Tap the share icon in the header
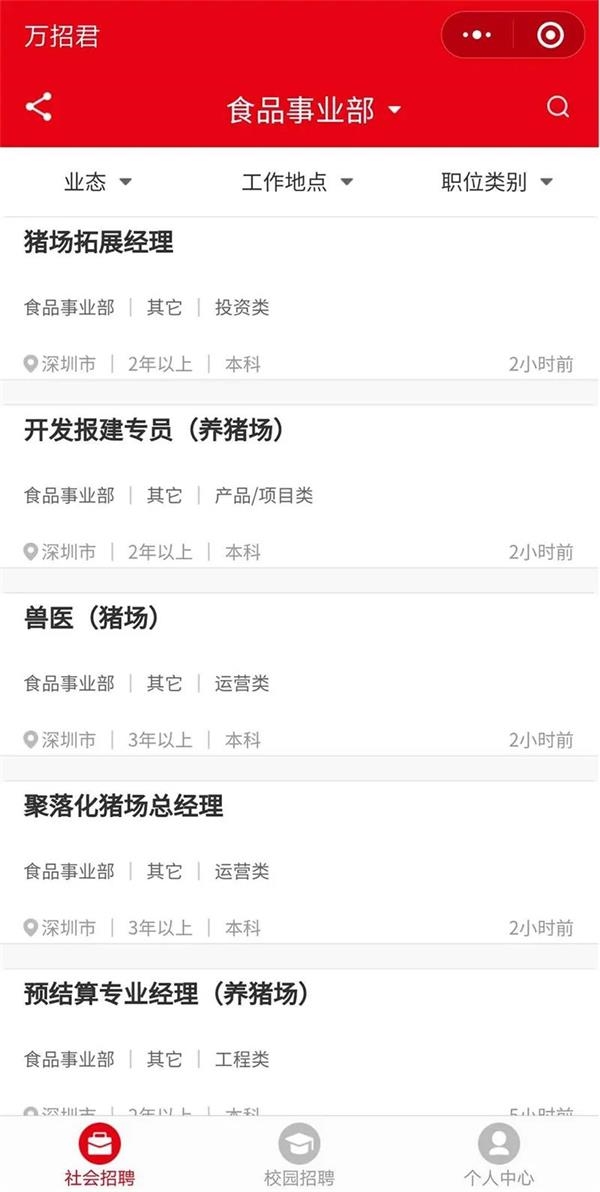Viewport: 600px width, 1192px height. coord(39,106)
